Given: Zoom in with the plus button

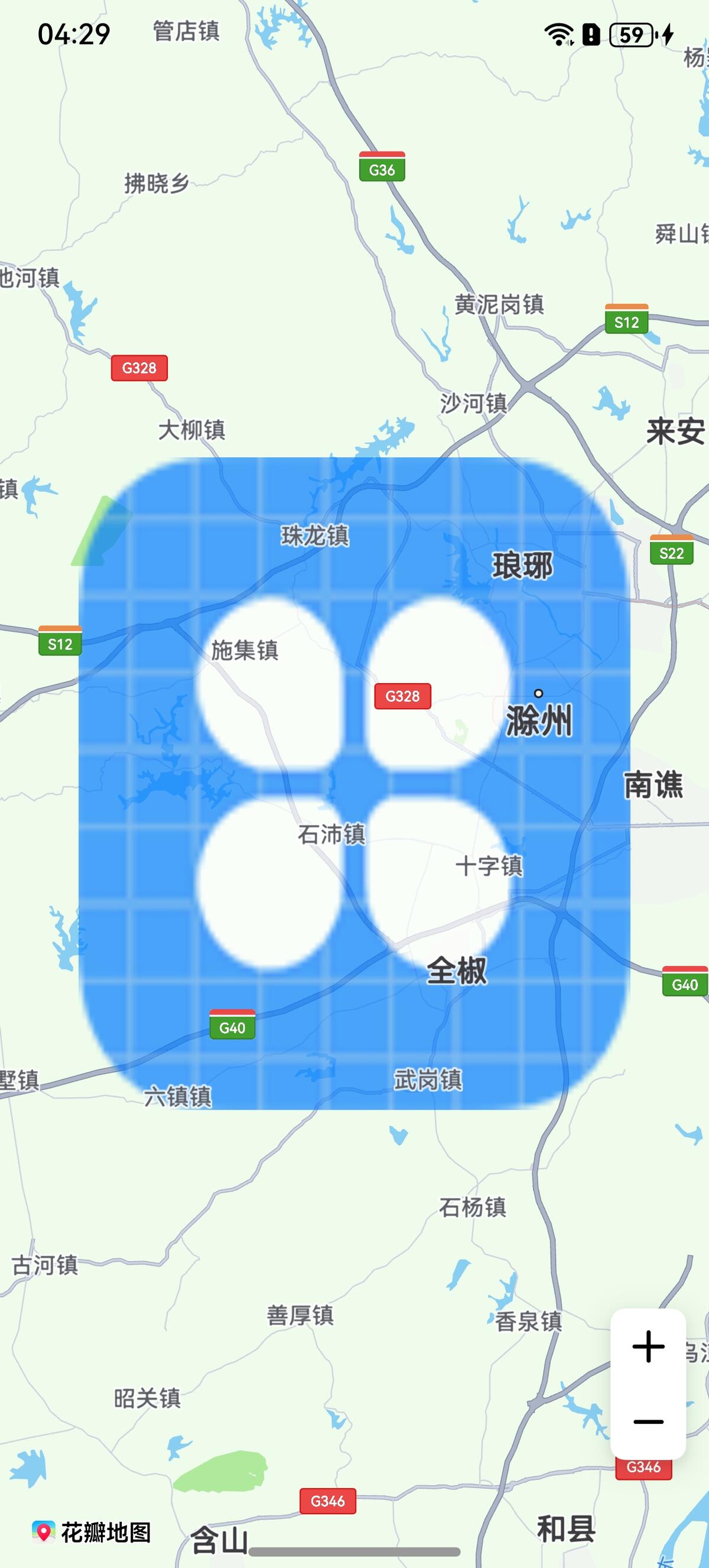Looking at the screenshot, I should pyautogui.click(x=648, y=1346).
